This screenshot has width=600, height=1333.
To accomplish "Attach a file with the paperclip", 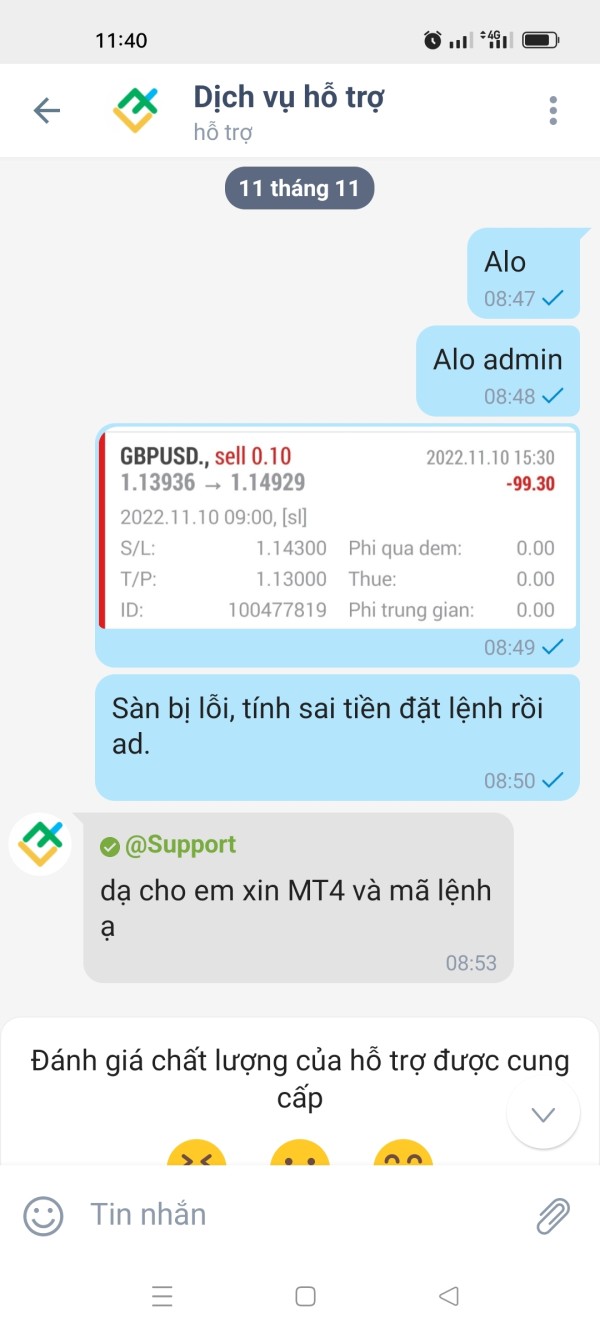I will pyautogui.click(x=553, y=1216).
